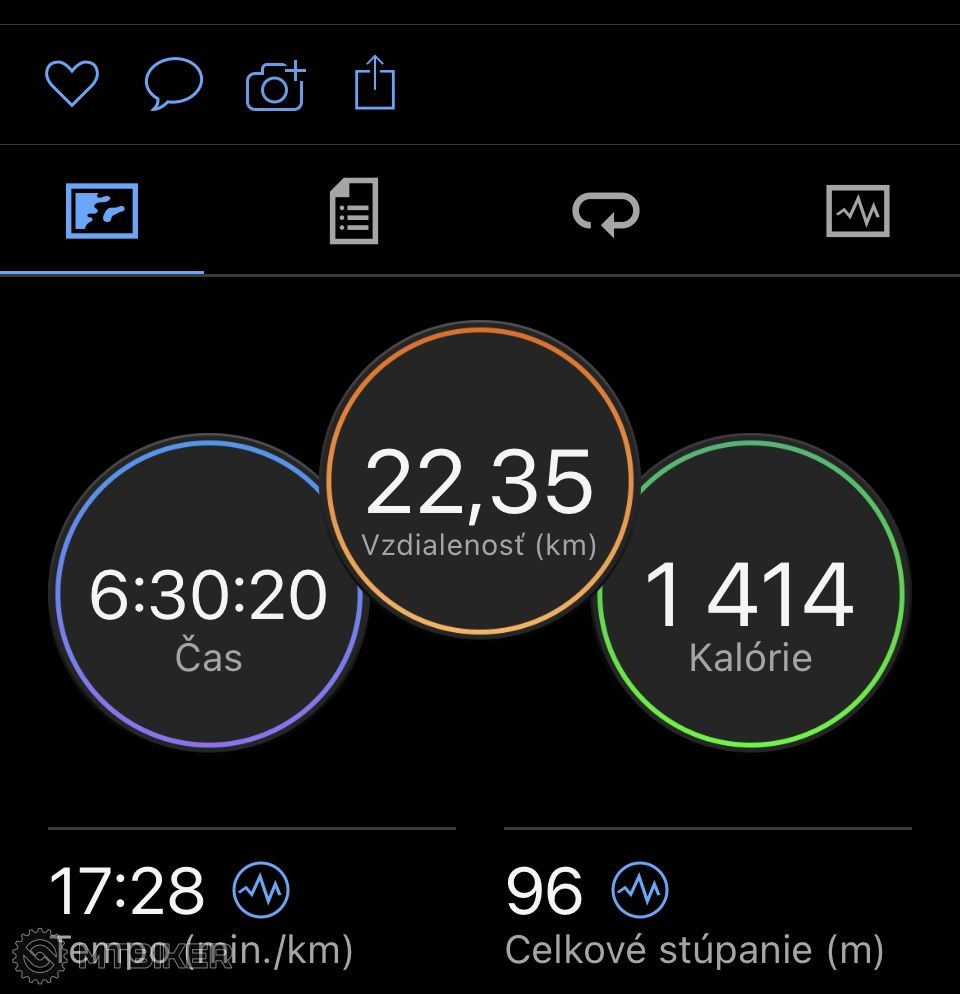The height and width of the screenshot is (994, 960).
Task: Like this activity with the heart icon
Action: point(72,84)
